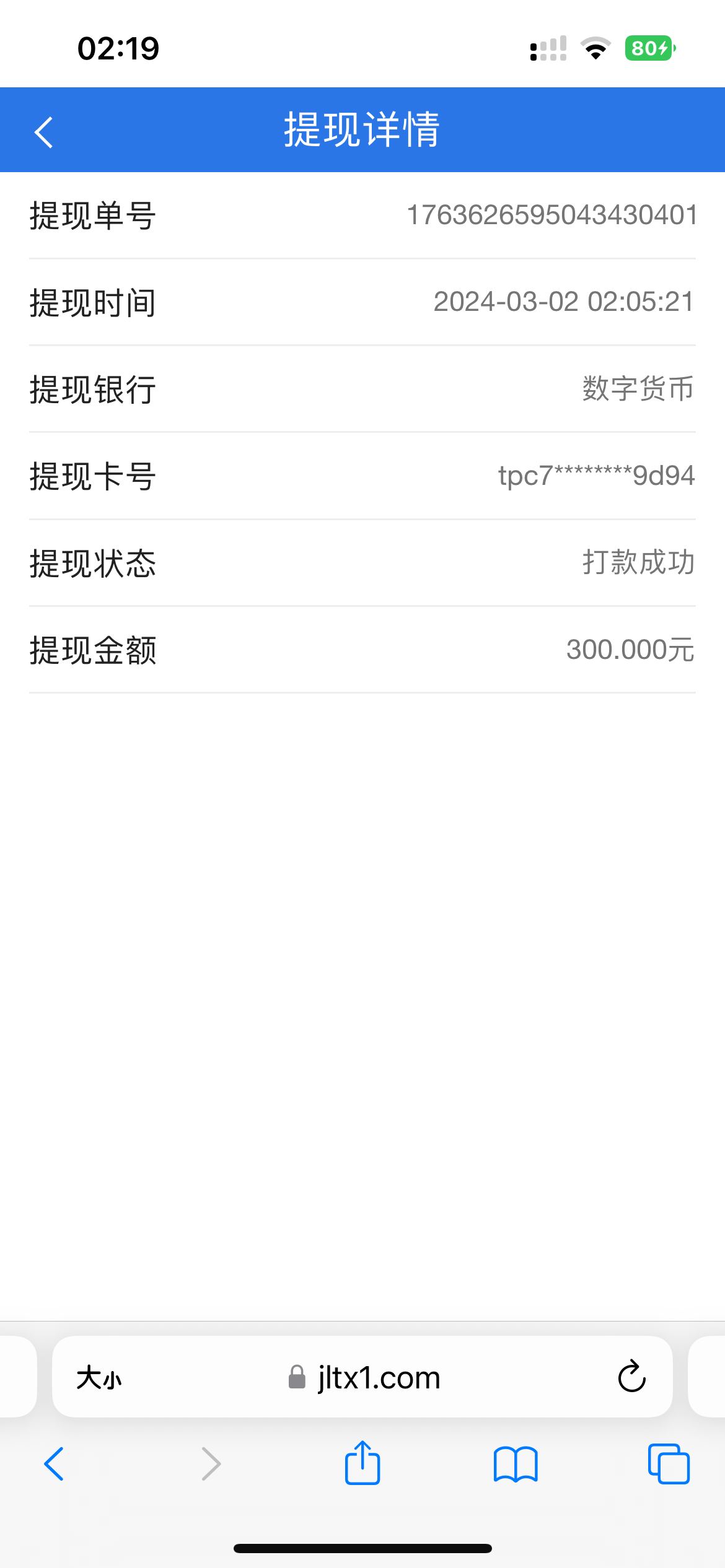725x1568 pixels.
Task: Open the Safari share sheet
Action: click(362, 1463)
